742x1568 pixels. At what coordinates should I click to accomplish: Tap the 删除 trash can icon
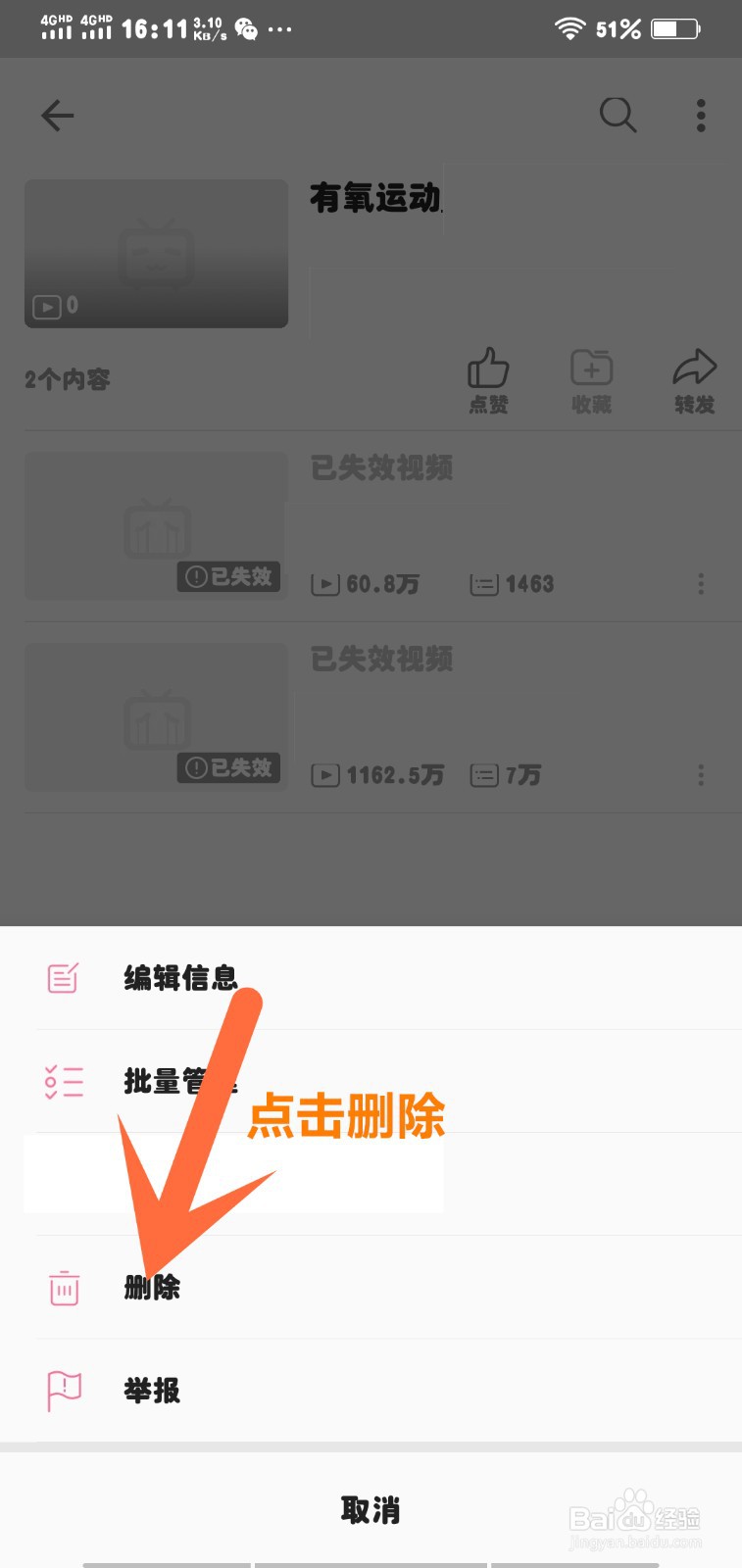[x=63, y=1289]
